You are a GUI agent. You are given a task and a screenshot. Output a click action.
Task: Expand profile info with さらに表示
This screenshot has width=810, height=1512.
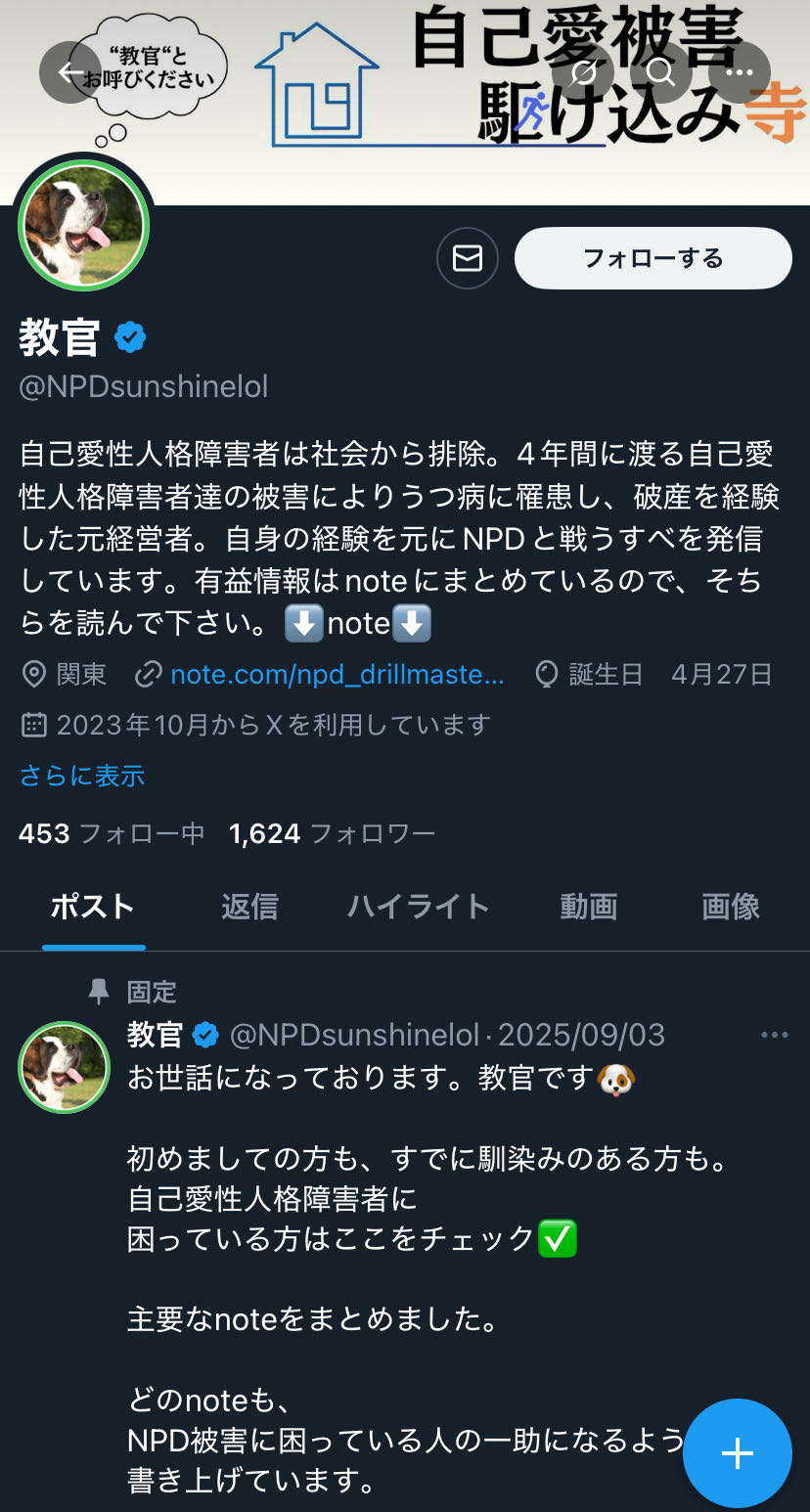click(x=82, y=776)
